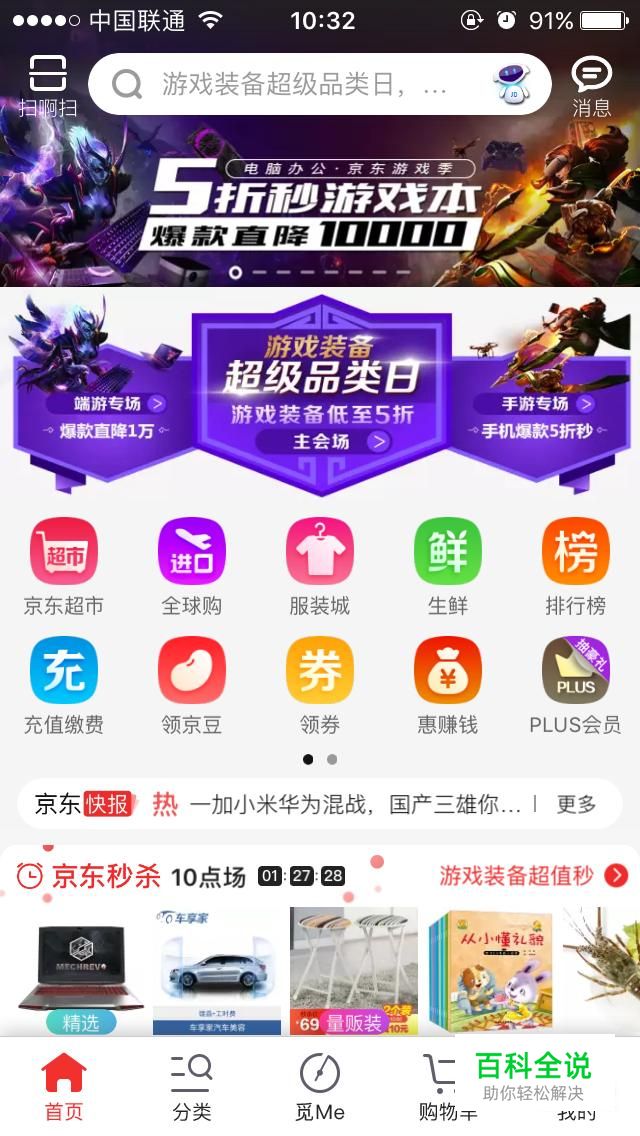
Task: Open 领京豆 to collect beans
Action: click(191, 685)
